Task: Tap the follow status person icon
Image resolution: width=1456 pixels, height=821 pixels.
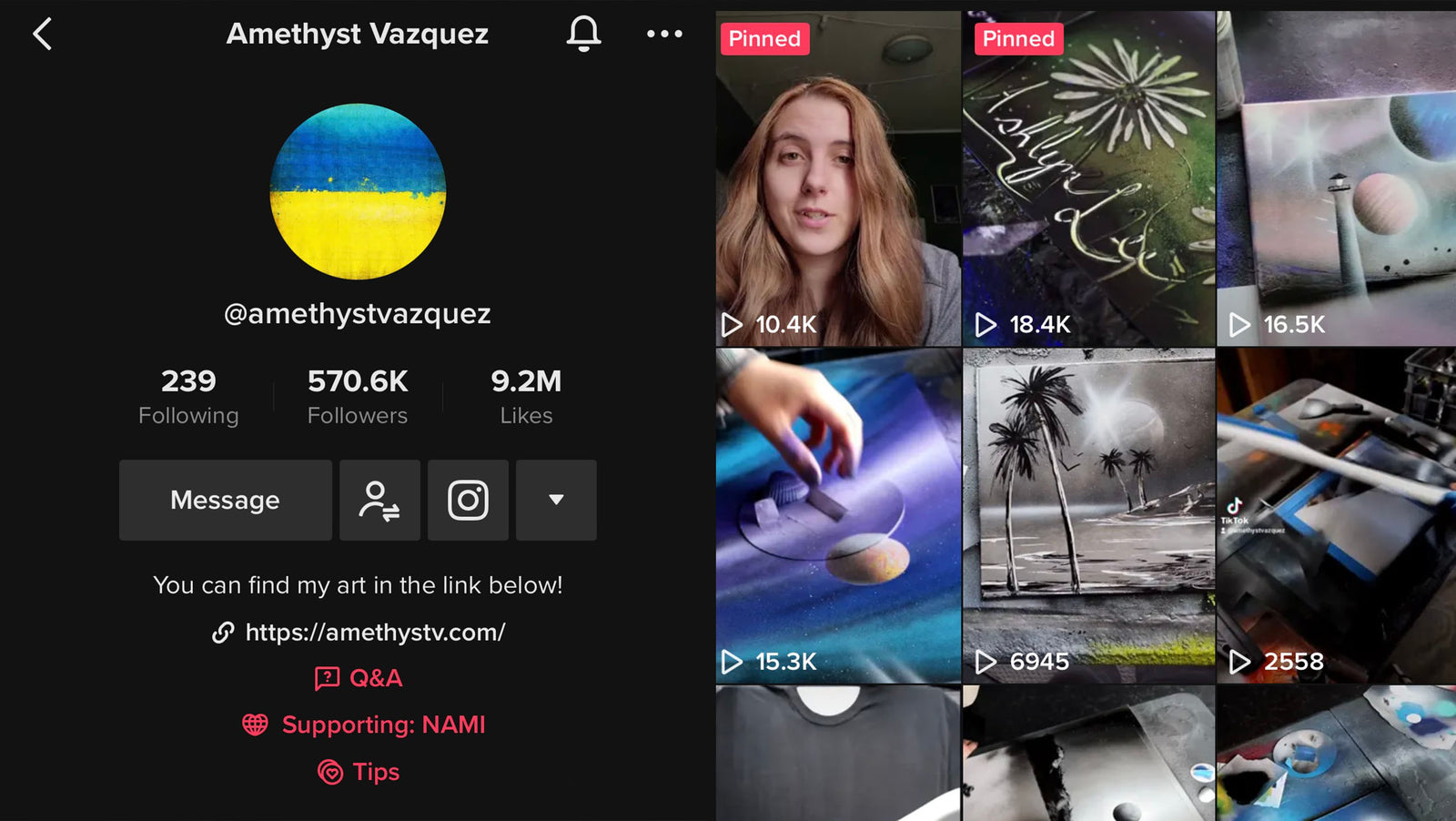Action: click(379, 500)
